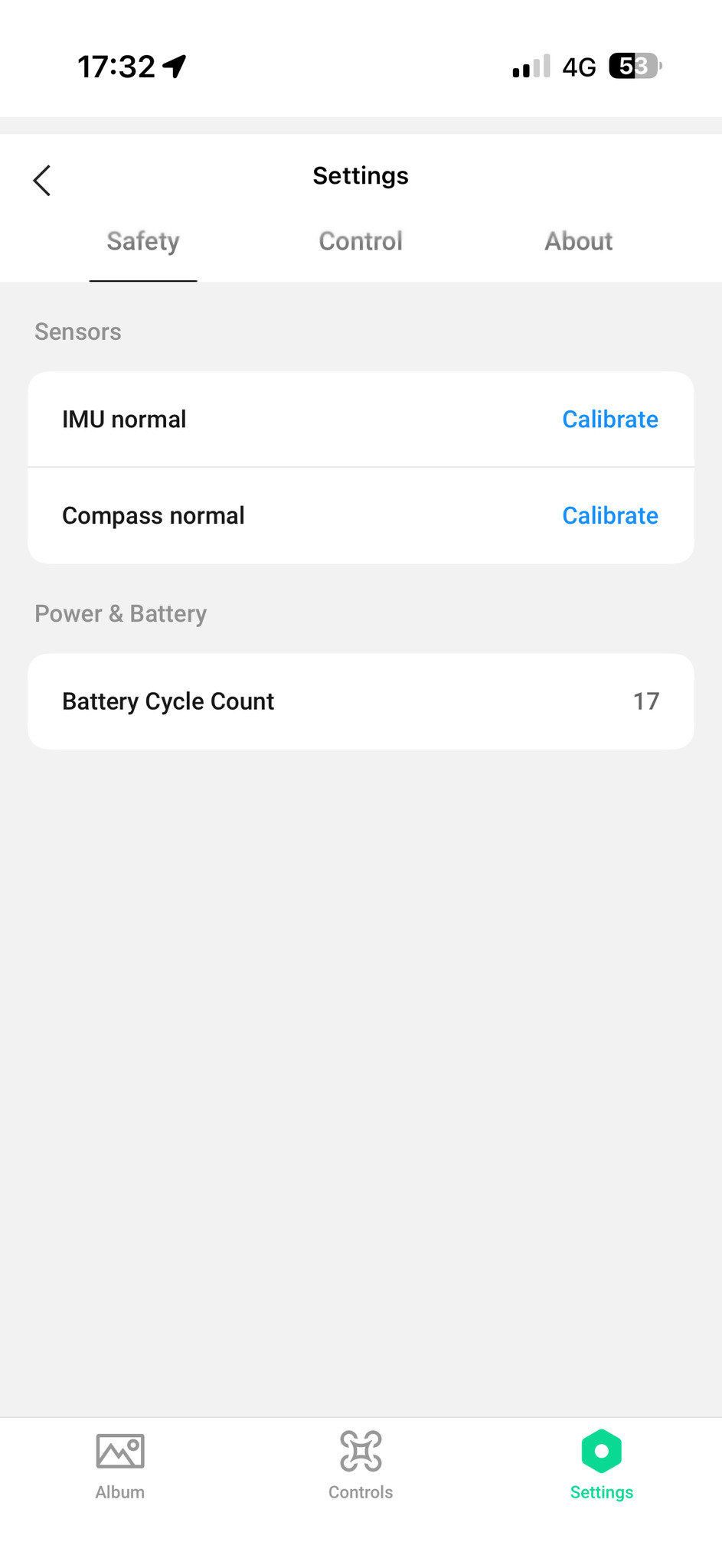The image size is (722, 1568).
Task: Go back using the arrow
Action: (42, 181)
